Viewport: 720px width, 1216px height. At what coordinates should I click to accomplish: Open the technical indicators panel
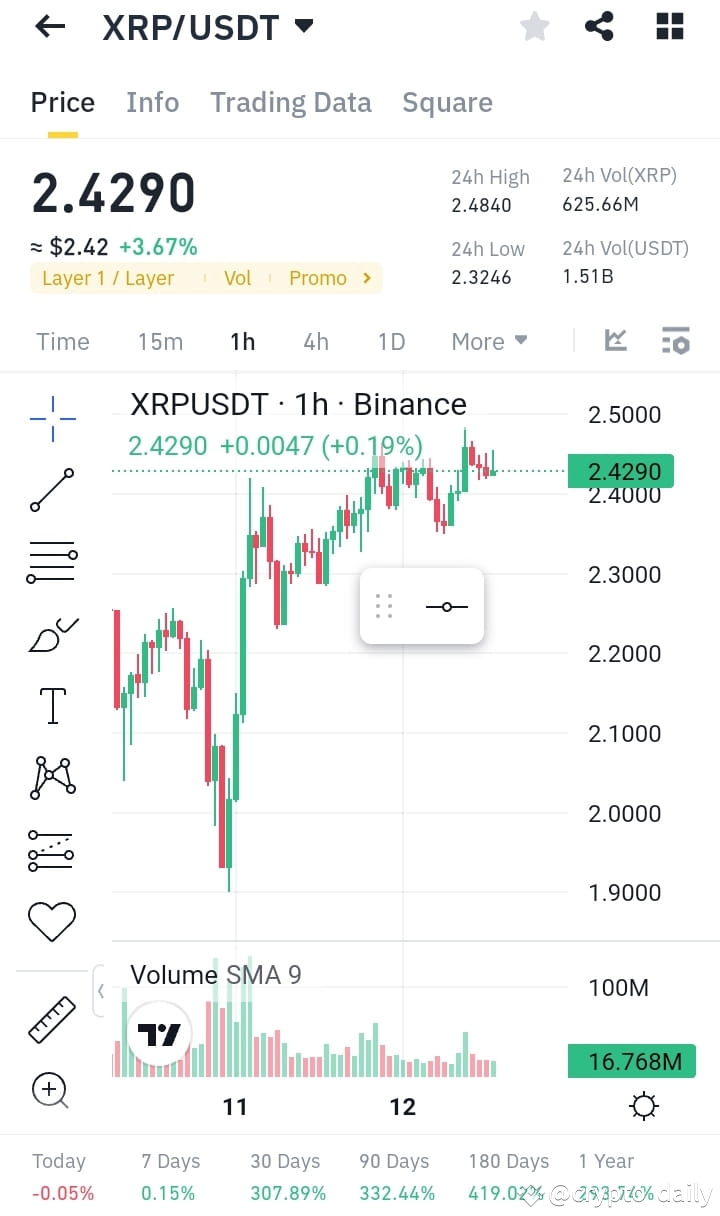pos(675,340)
